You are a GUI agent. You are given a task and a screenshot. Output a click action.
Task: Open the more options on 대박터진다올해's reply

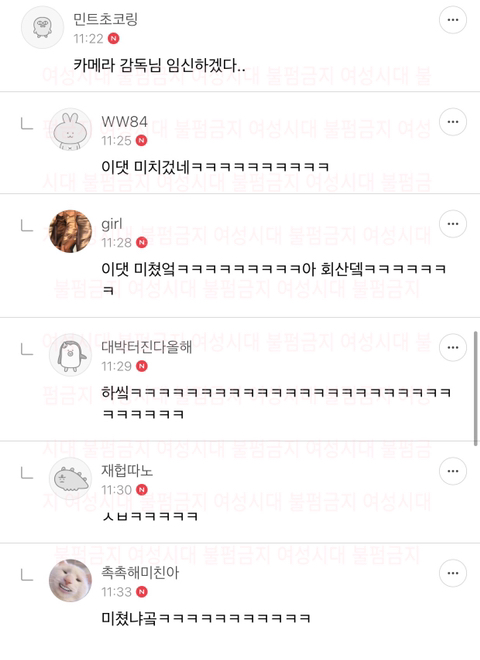tap(453, 347)
